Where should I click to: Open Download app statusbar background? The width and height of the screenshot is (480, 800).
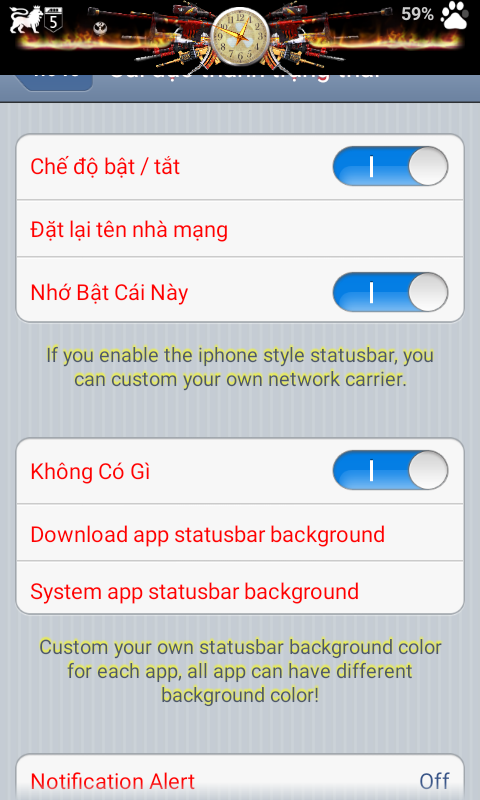pos(240,533)
